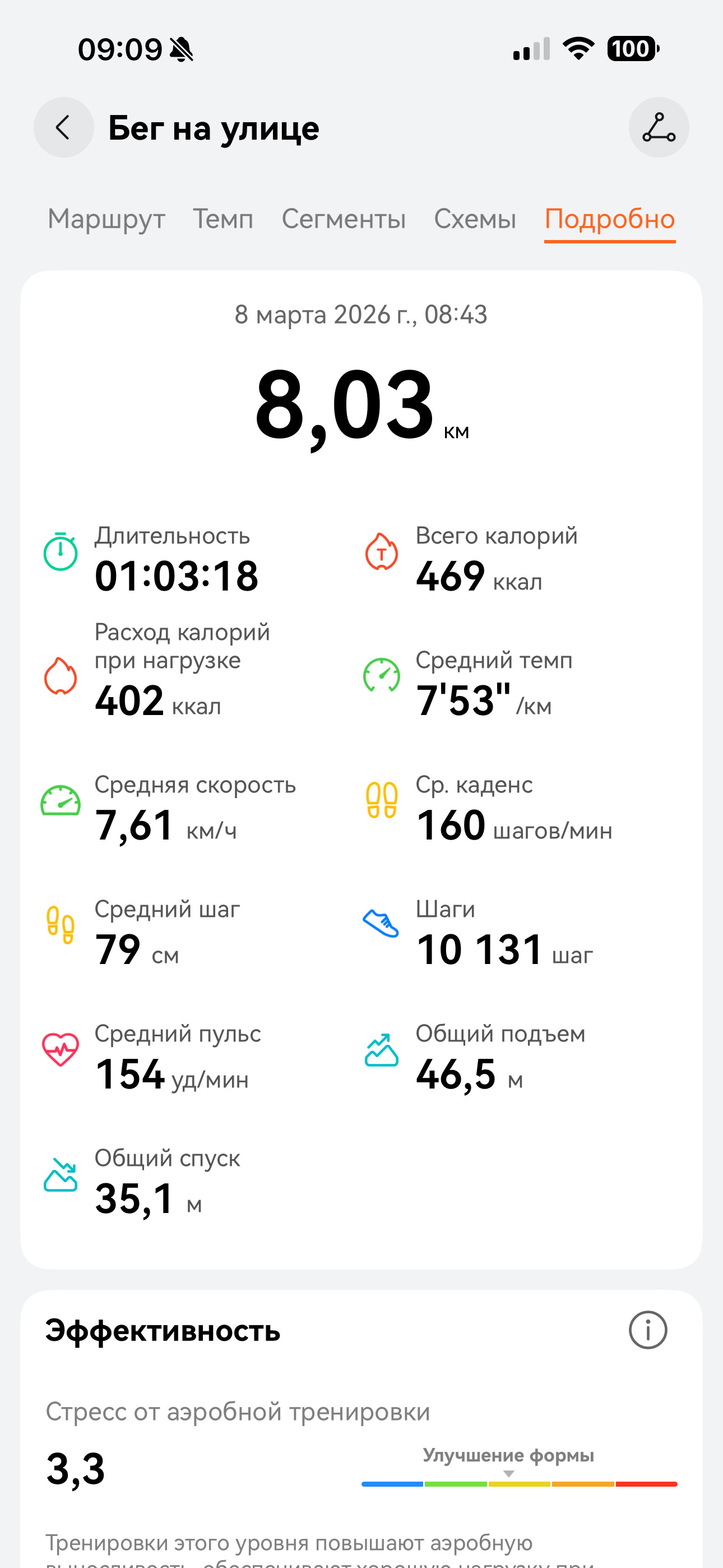Open the route share icon in the header

coord(659,127)
